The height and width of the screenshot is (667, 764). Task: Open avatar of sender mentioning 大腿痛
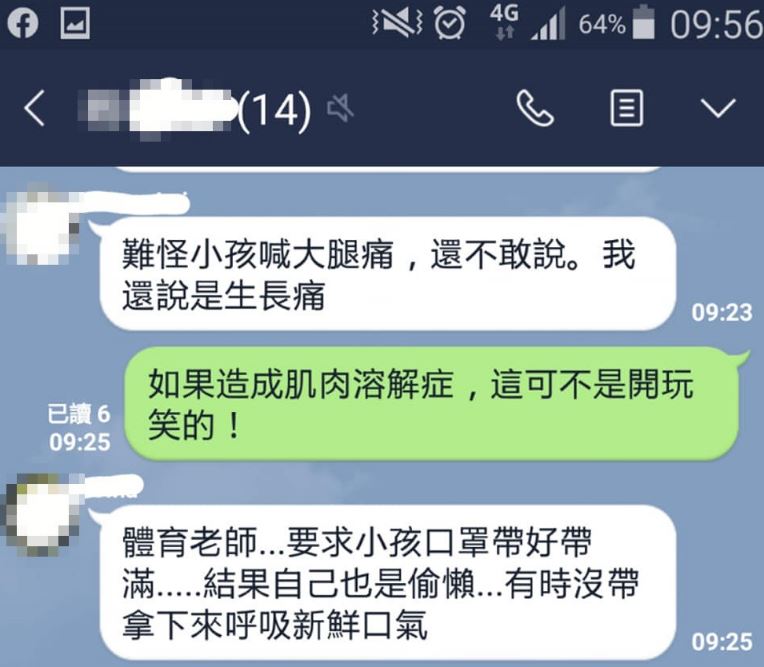coord(40,224)
